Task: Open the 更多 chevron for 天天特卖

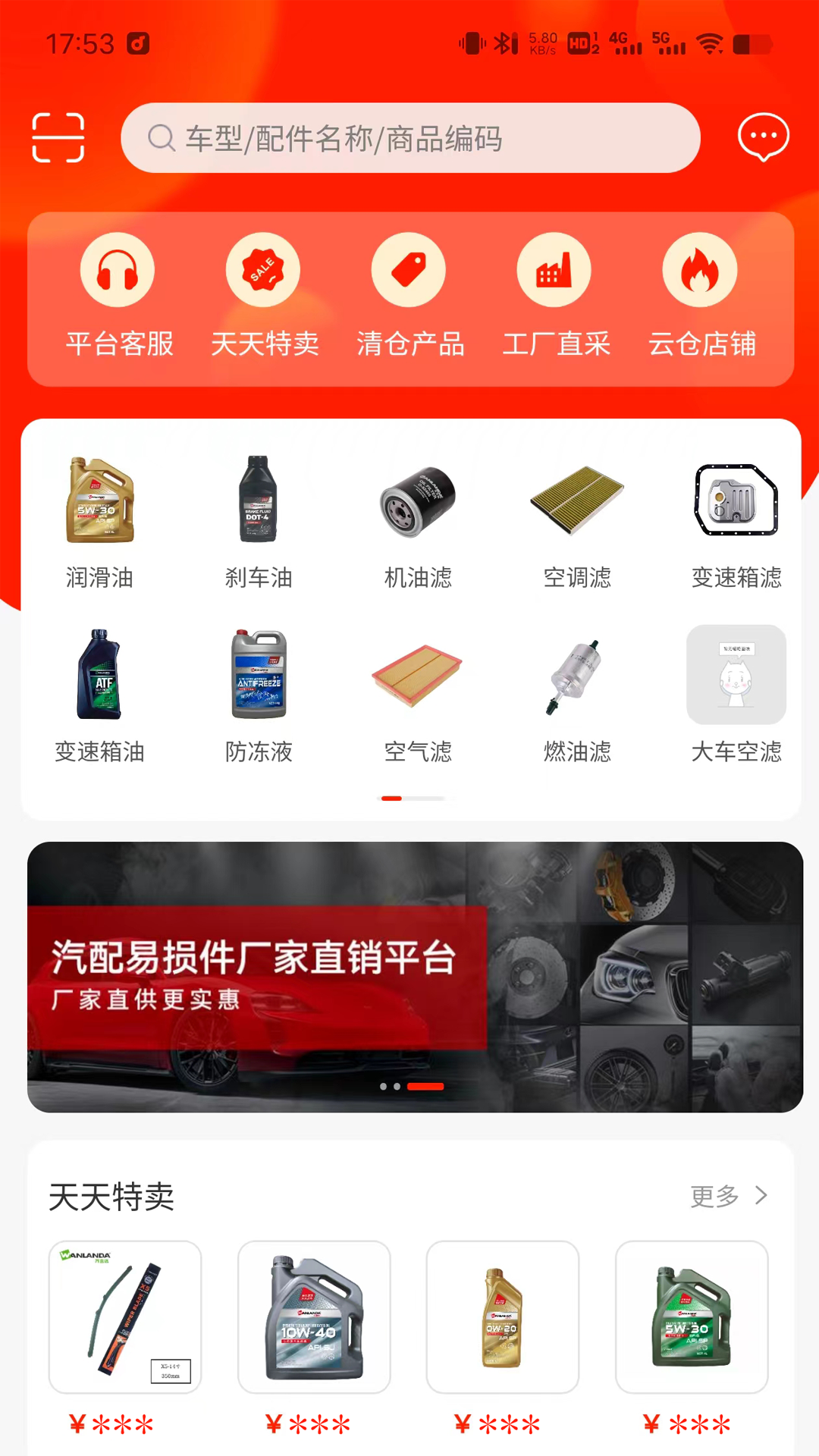Action: pos(761,1196)
